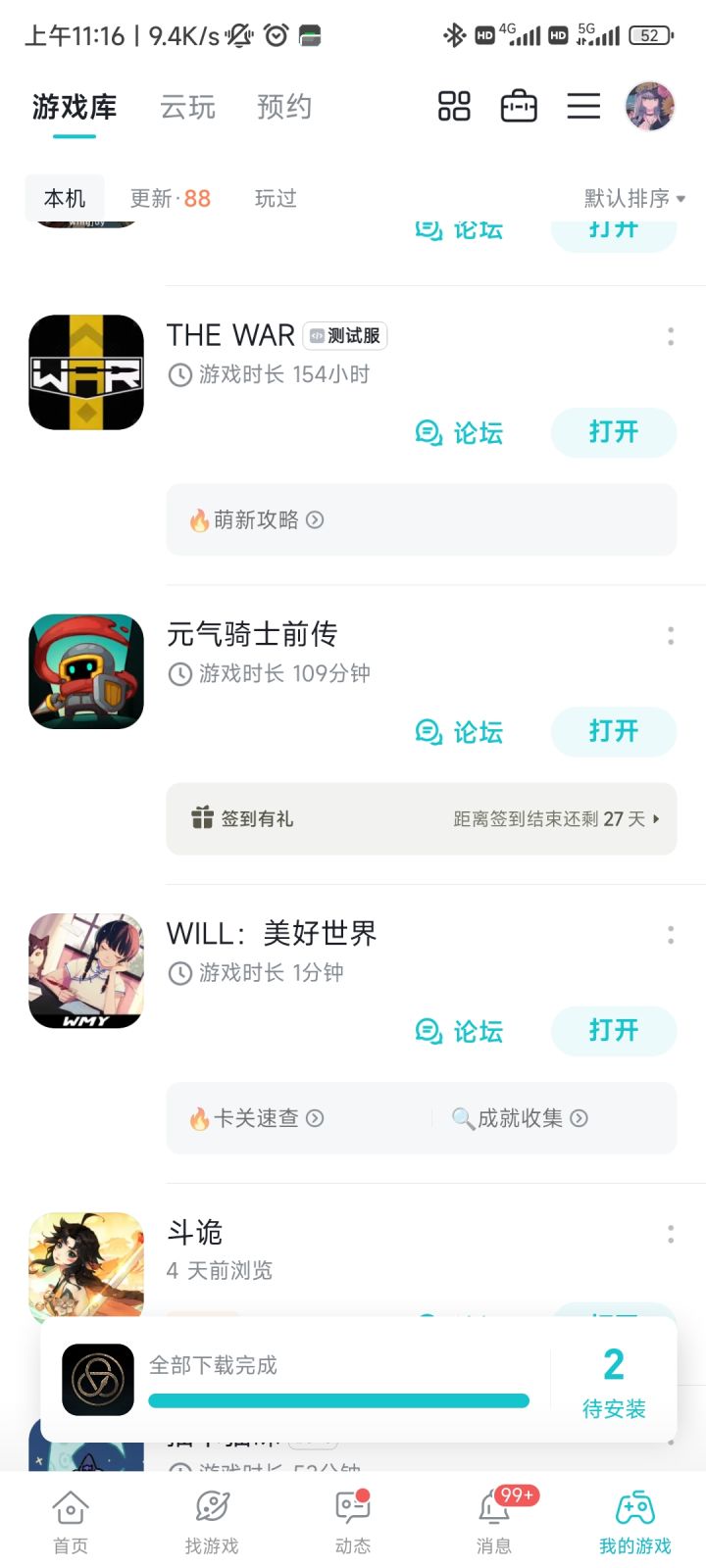
Task: Open 成就收集 for WILL：美好世界
Action: [520, 1118]
